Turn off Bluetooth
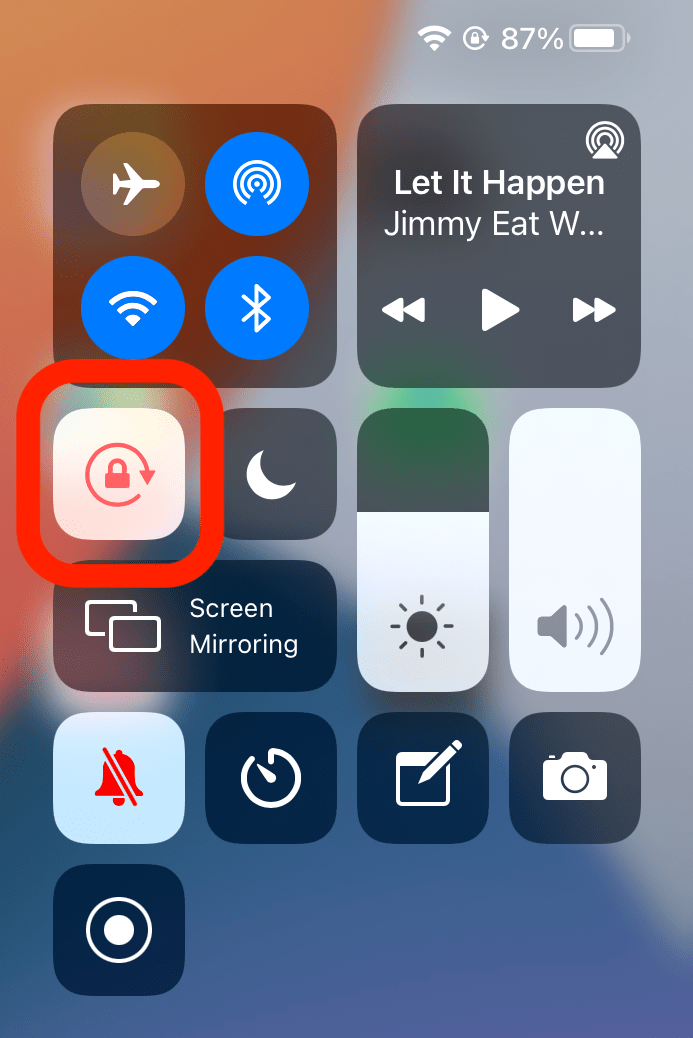 coord(257,308)
